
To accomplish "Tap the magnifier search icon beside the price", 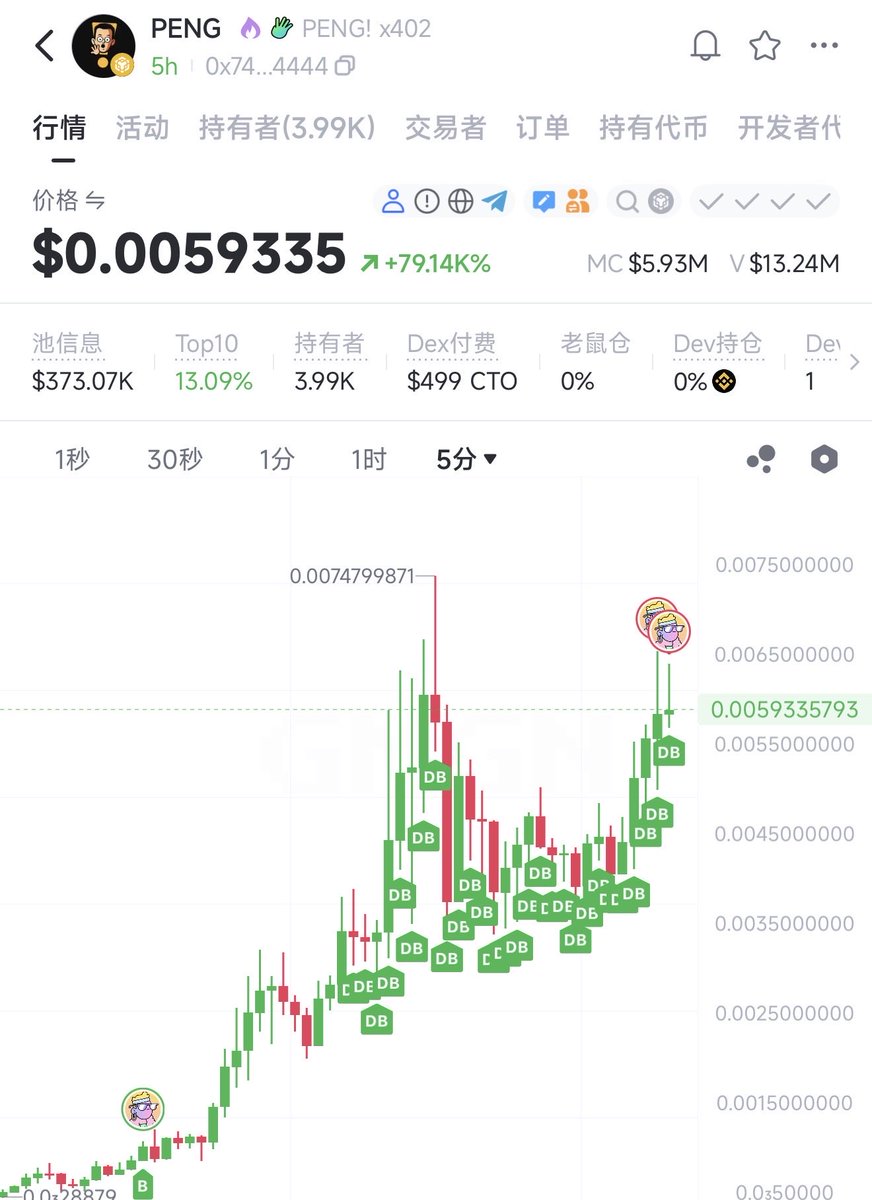I will 627,201.
